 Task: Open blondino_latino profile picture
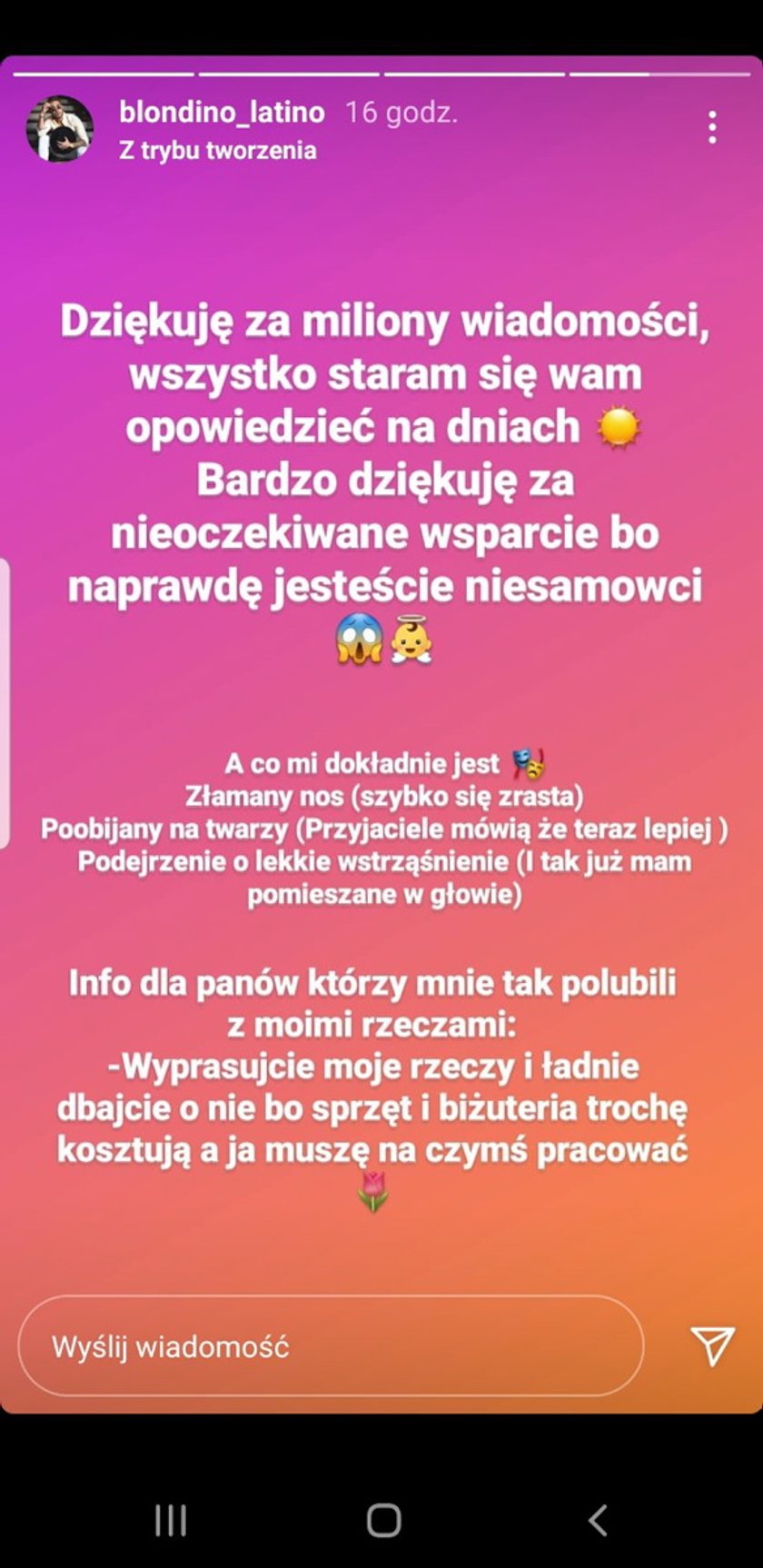click(x=59, y=129)
